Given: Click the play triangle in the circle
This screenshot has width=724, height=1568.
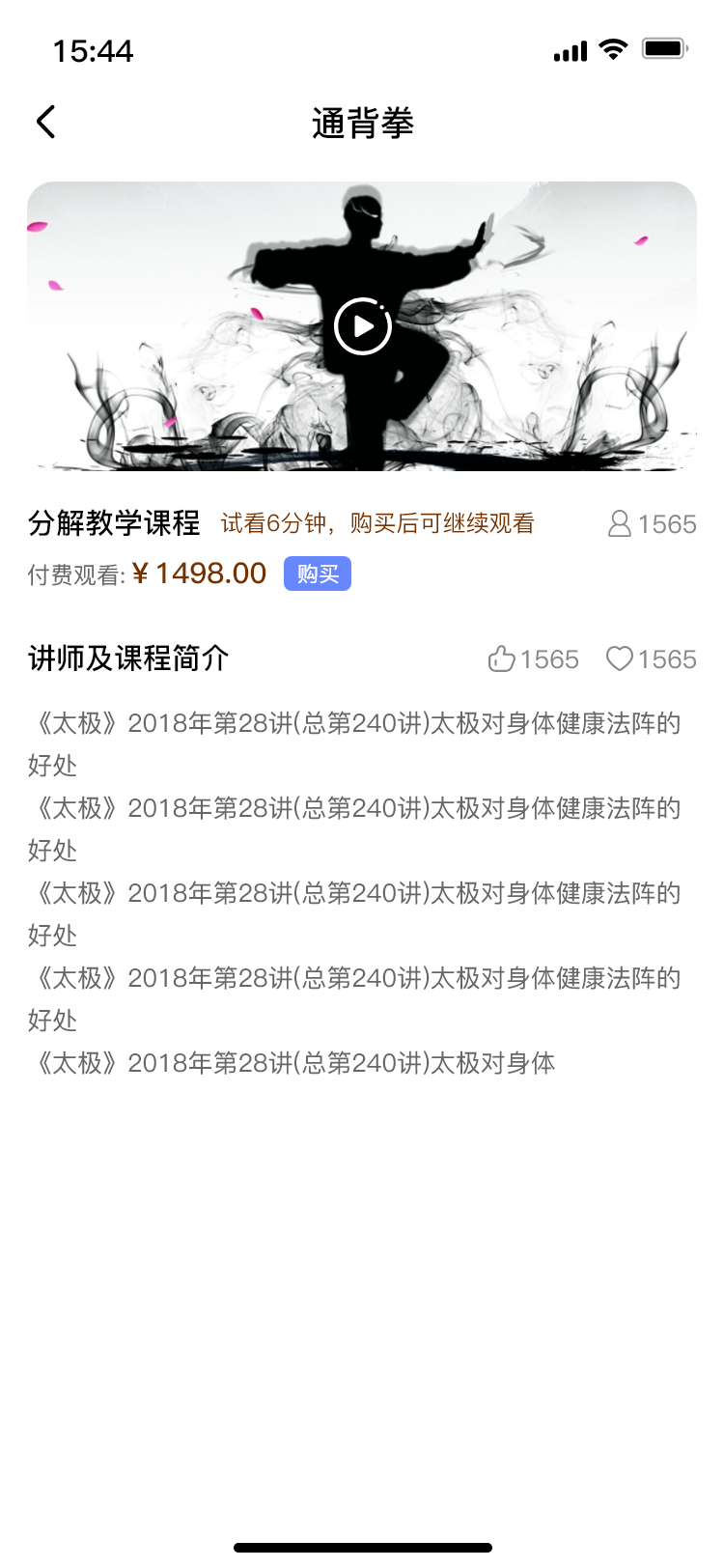Looking at the screenshot, I should pyautogui.click(x=362, y=326).
